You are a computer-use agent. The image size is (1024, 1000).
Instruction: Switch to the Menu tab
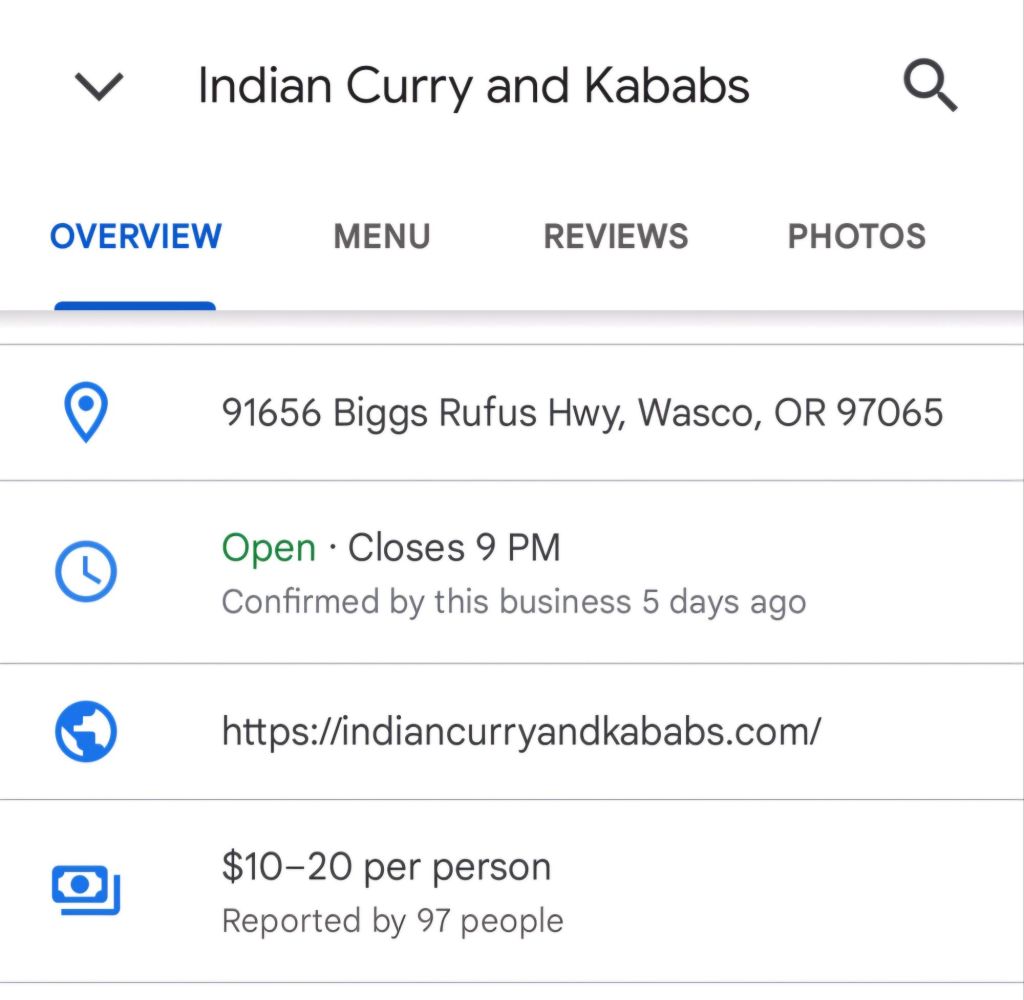[x=382, y=237]
